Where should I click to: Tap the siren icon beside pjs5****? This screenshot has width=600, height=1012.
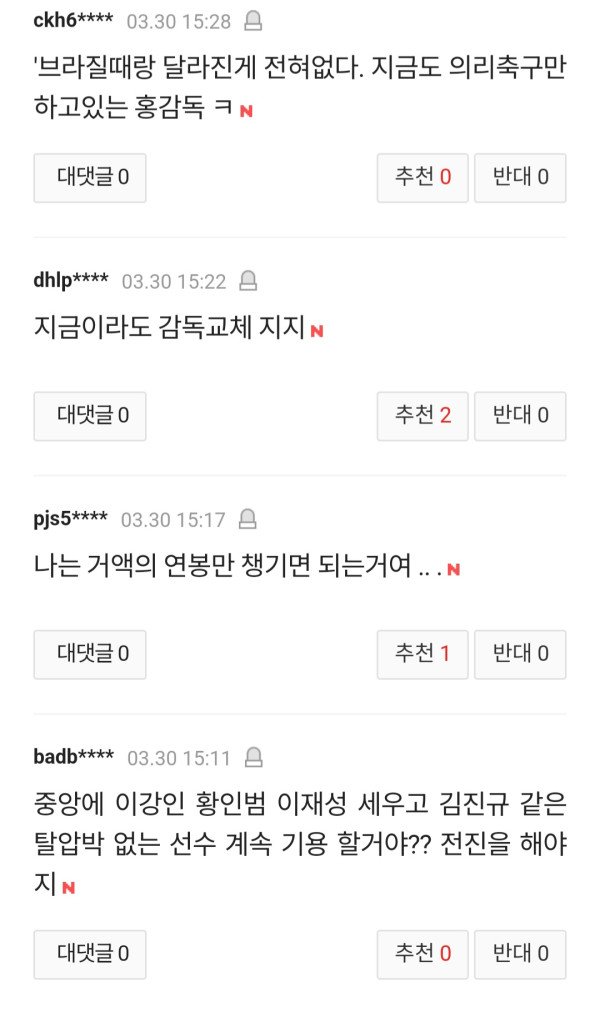click(247, 519)
